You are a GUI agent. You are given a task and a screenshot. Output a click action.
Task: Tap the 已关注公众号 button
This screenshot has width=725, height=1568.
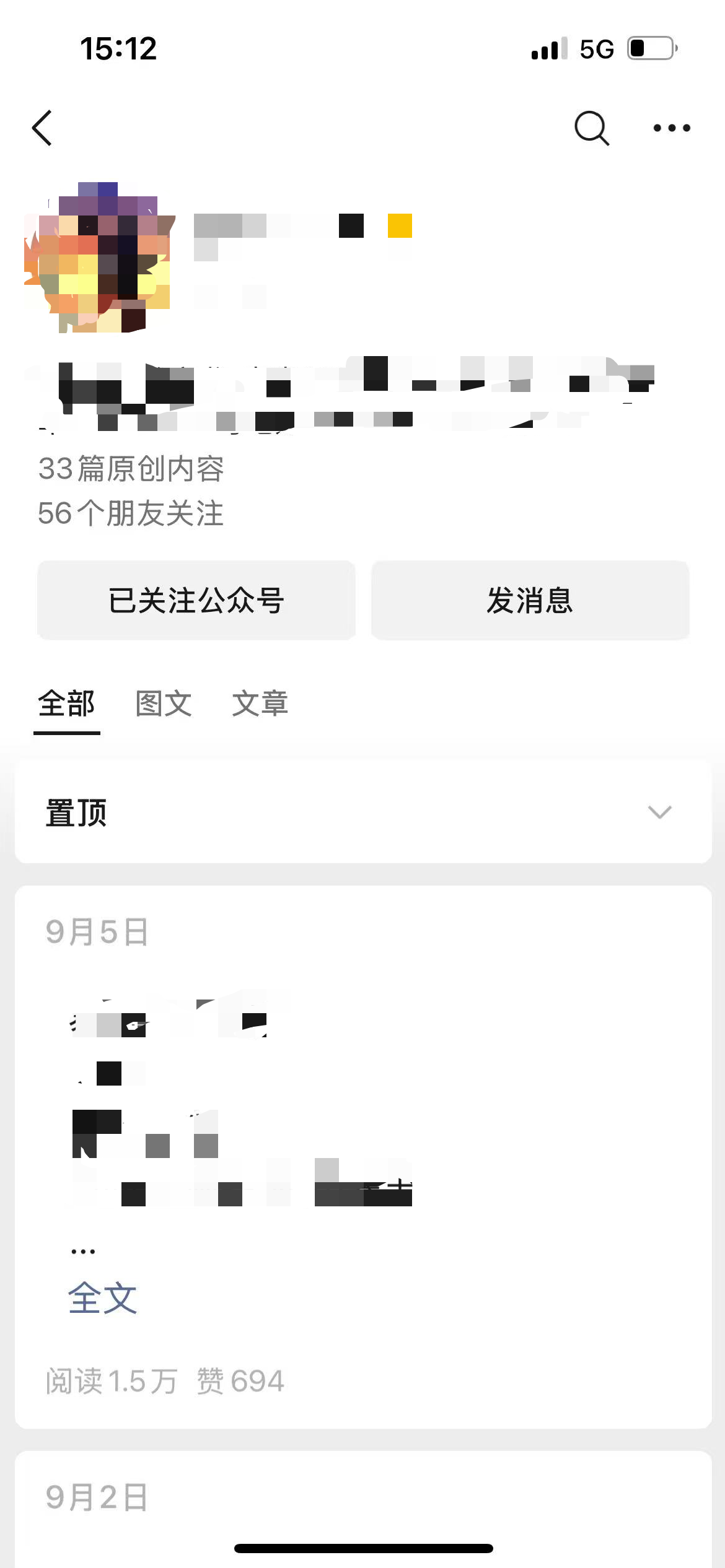[196, 600]
